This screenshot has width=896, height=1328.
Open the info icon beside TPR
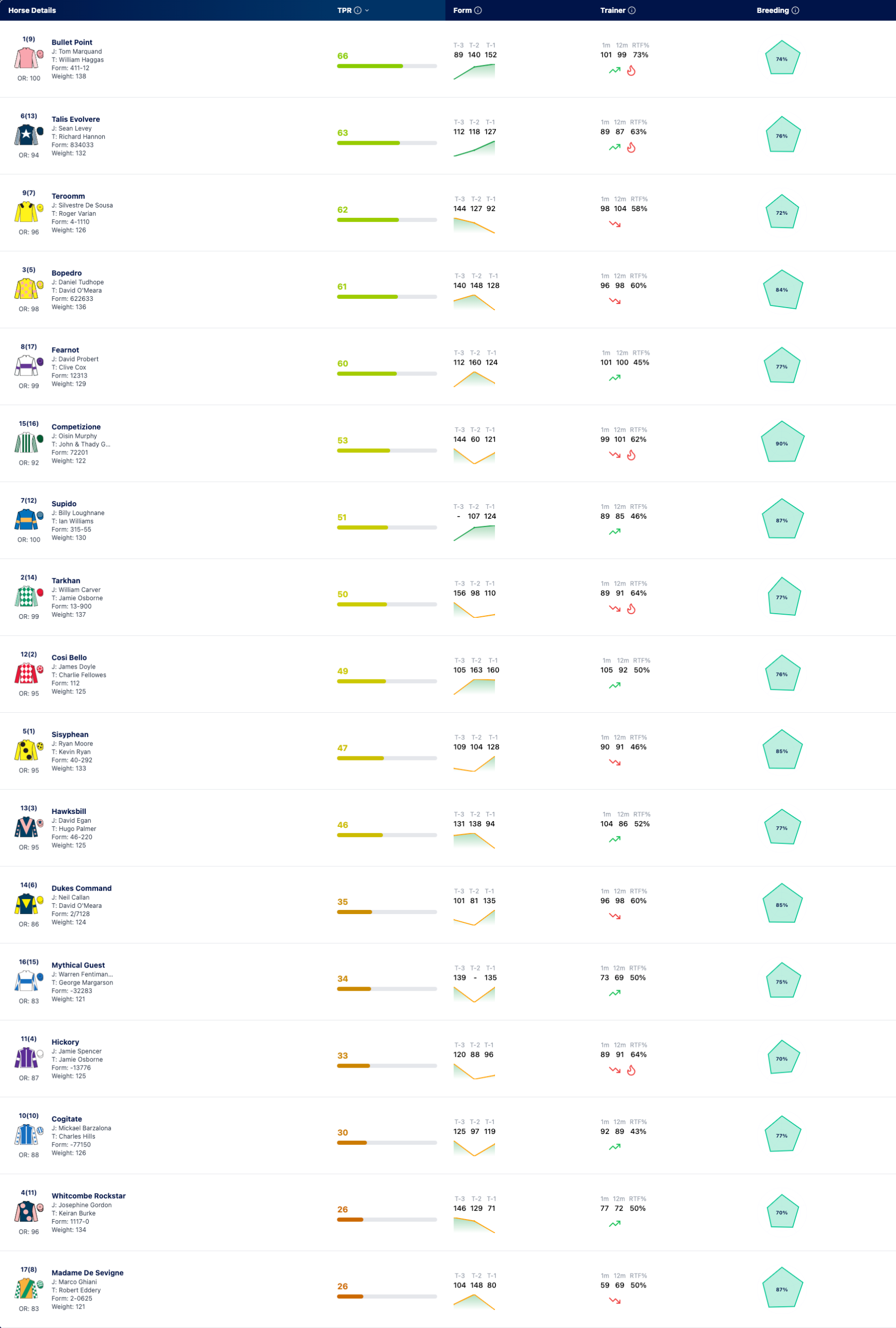(357, 10)
